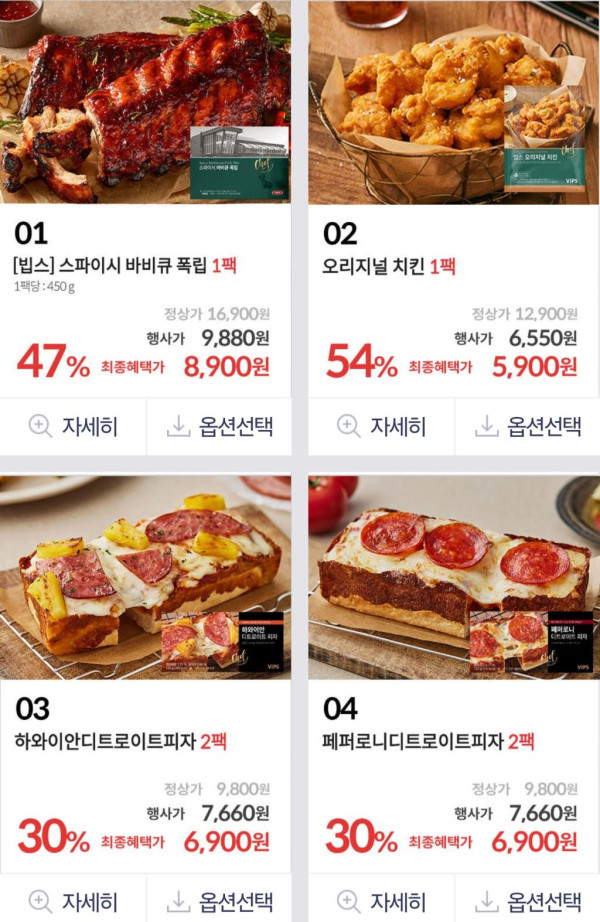Tap 자세히 for 스파이시 바비큐 폭립
The height and width of the screenshot is (922, 600).
(x=73, y=427)
